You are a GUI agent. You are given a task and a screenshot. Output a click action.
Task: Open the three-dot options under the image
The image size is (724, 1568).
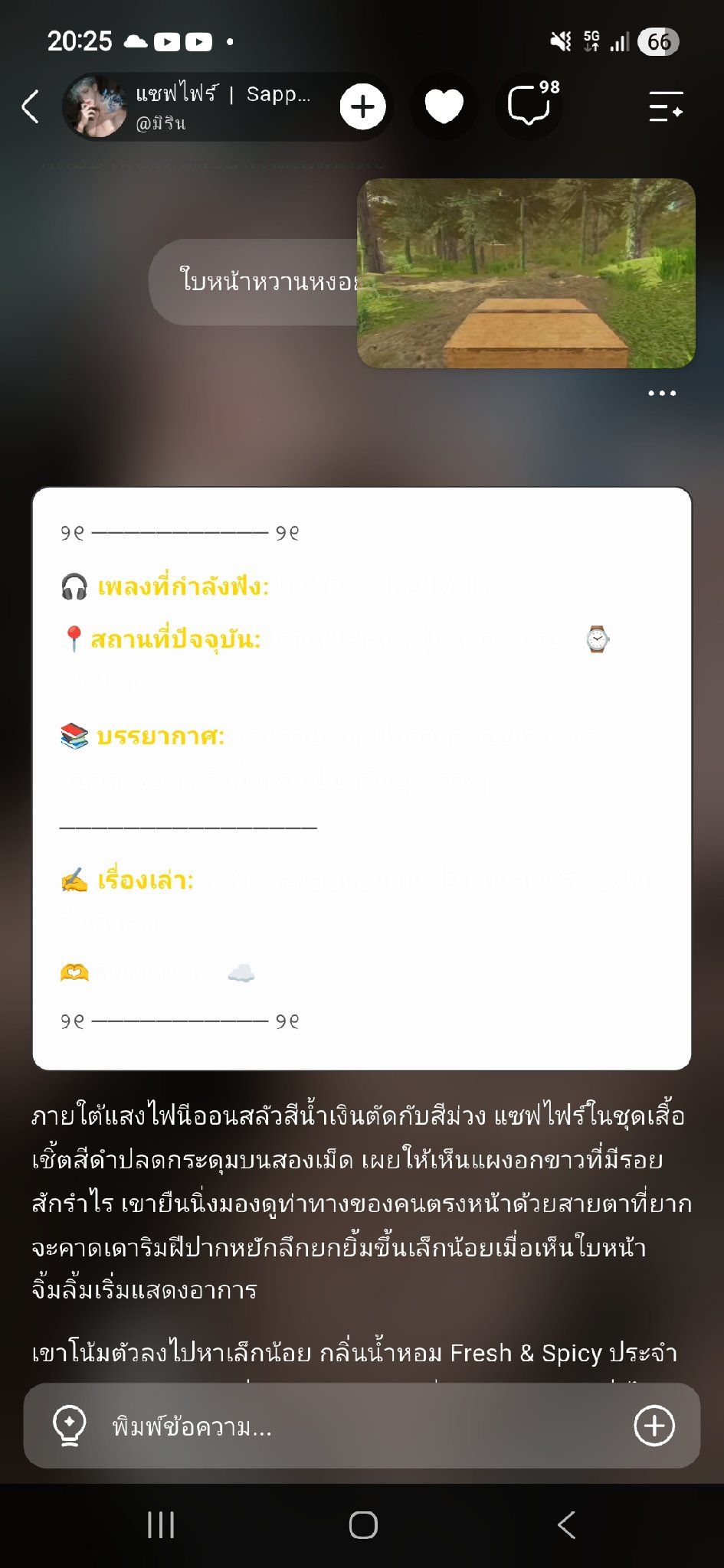pos(662,394)
